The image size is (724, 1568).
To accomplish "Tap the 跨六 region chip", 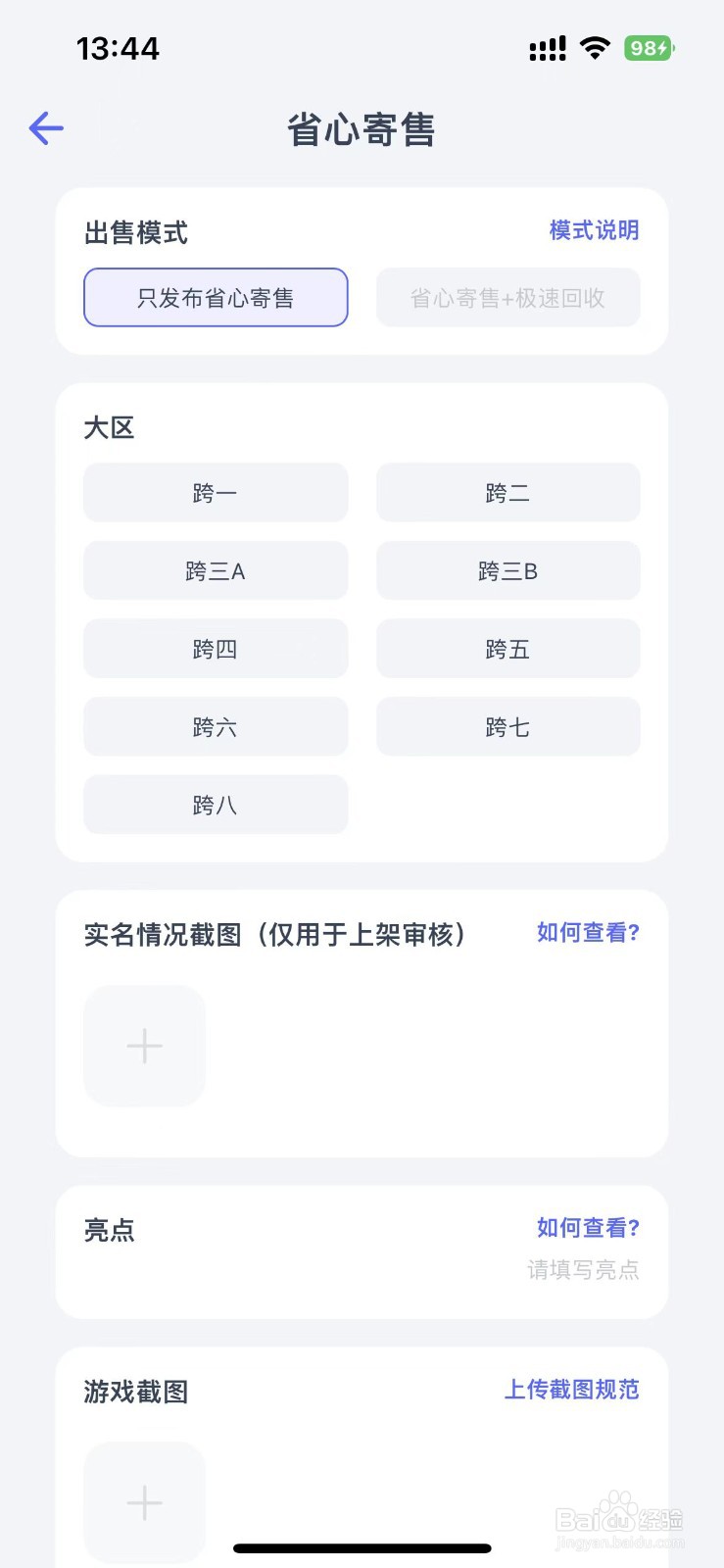I will 216,726.
